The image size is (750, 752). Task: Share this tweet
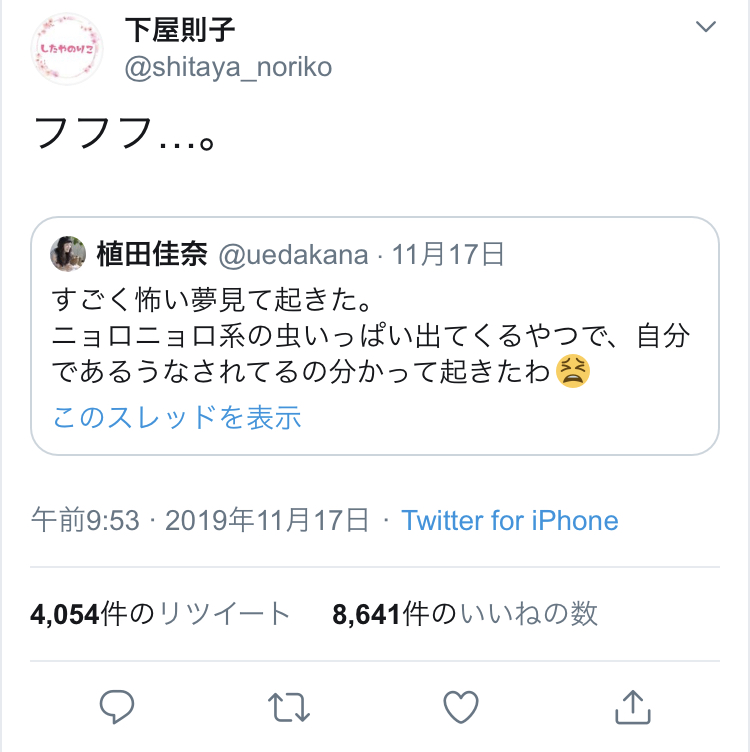pos(633,706)
